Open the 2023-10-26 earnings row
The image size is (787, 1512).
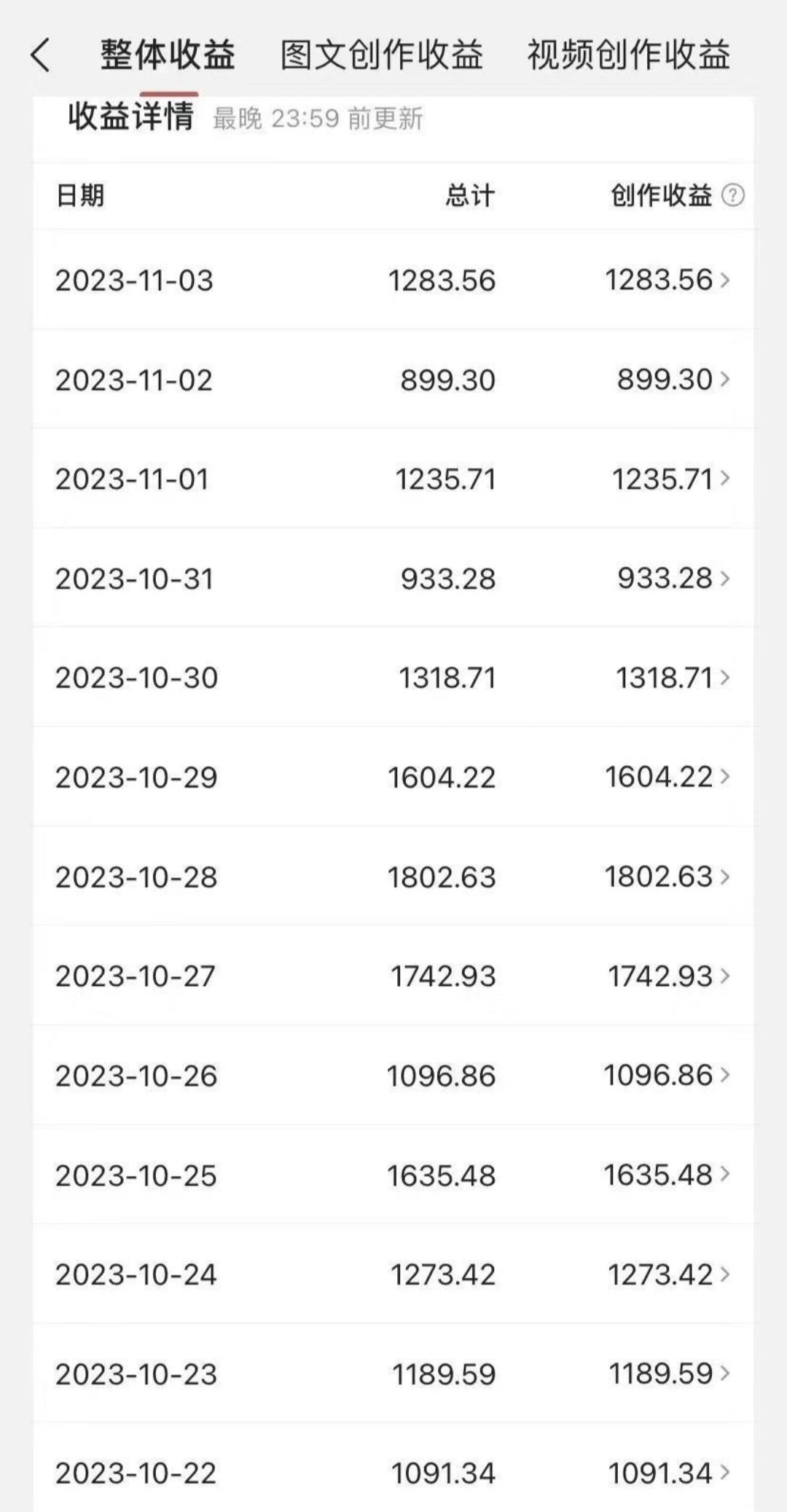[393, 1076]
